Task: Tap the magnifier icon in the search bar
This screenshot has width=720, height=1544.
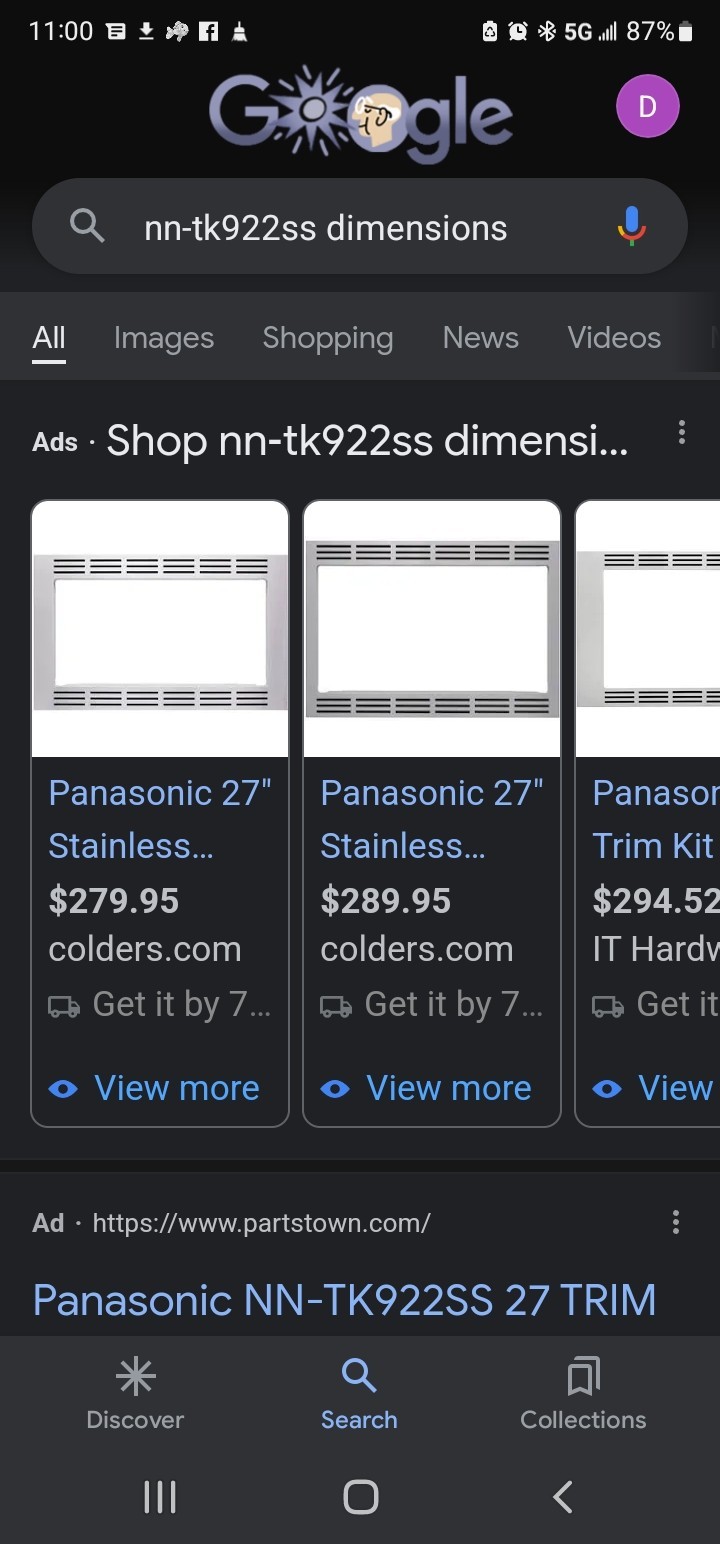Action: tap(87, 226)
